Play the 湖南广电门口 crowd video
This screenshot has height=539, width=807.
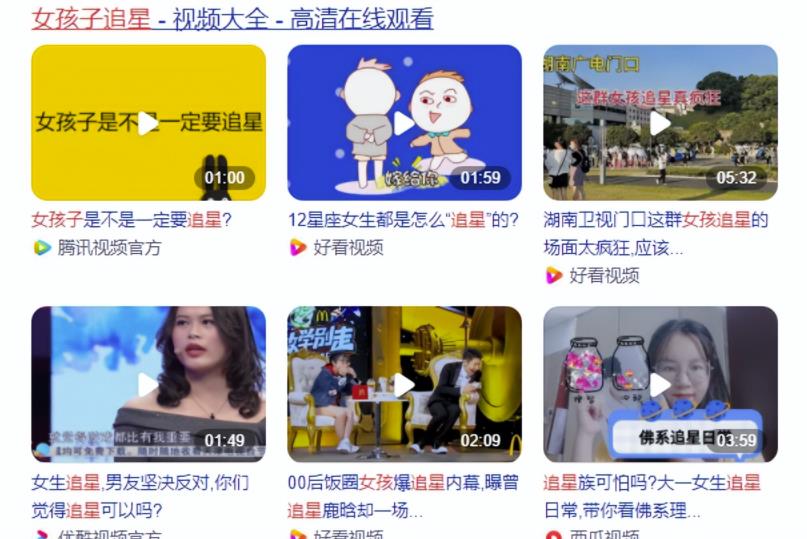pos(660,123)
